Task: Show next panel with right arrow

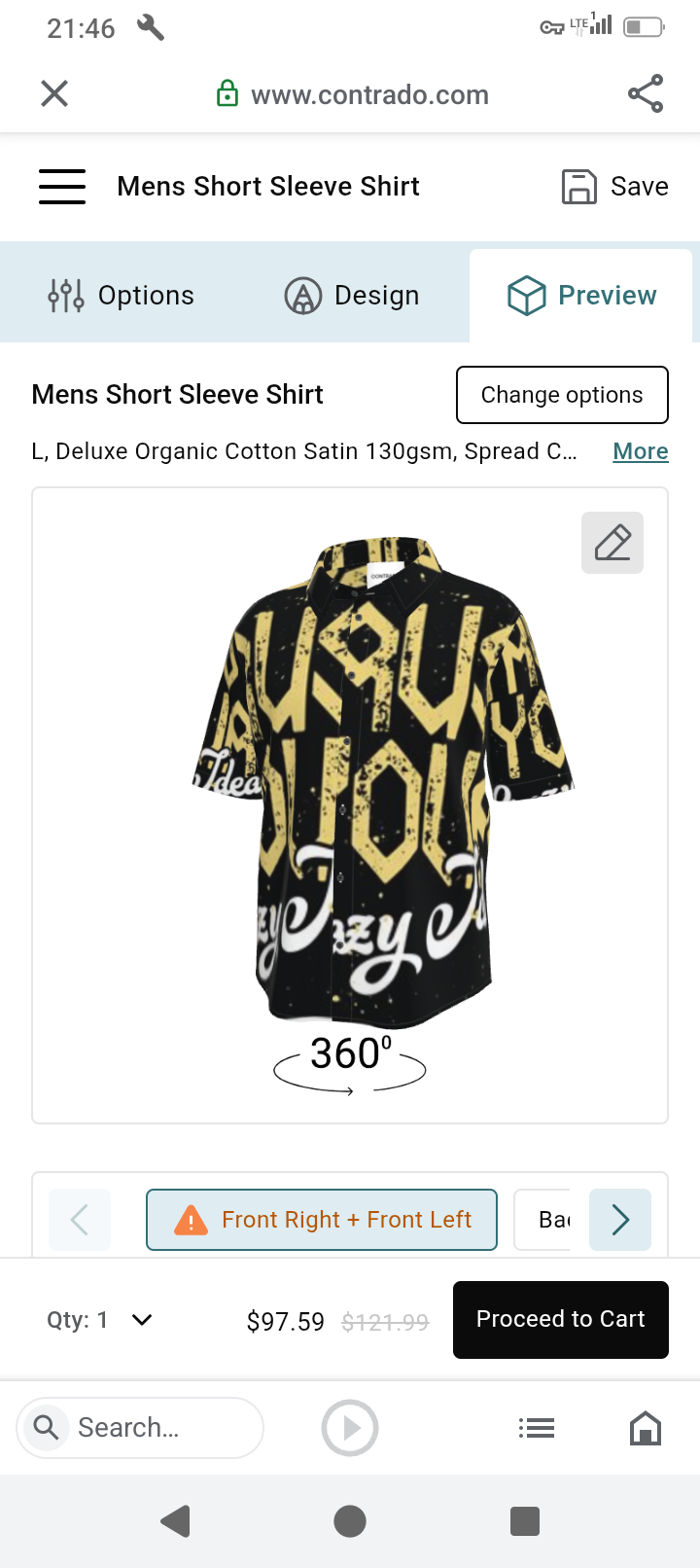Action: click(620, 1220)
